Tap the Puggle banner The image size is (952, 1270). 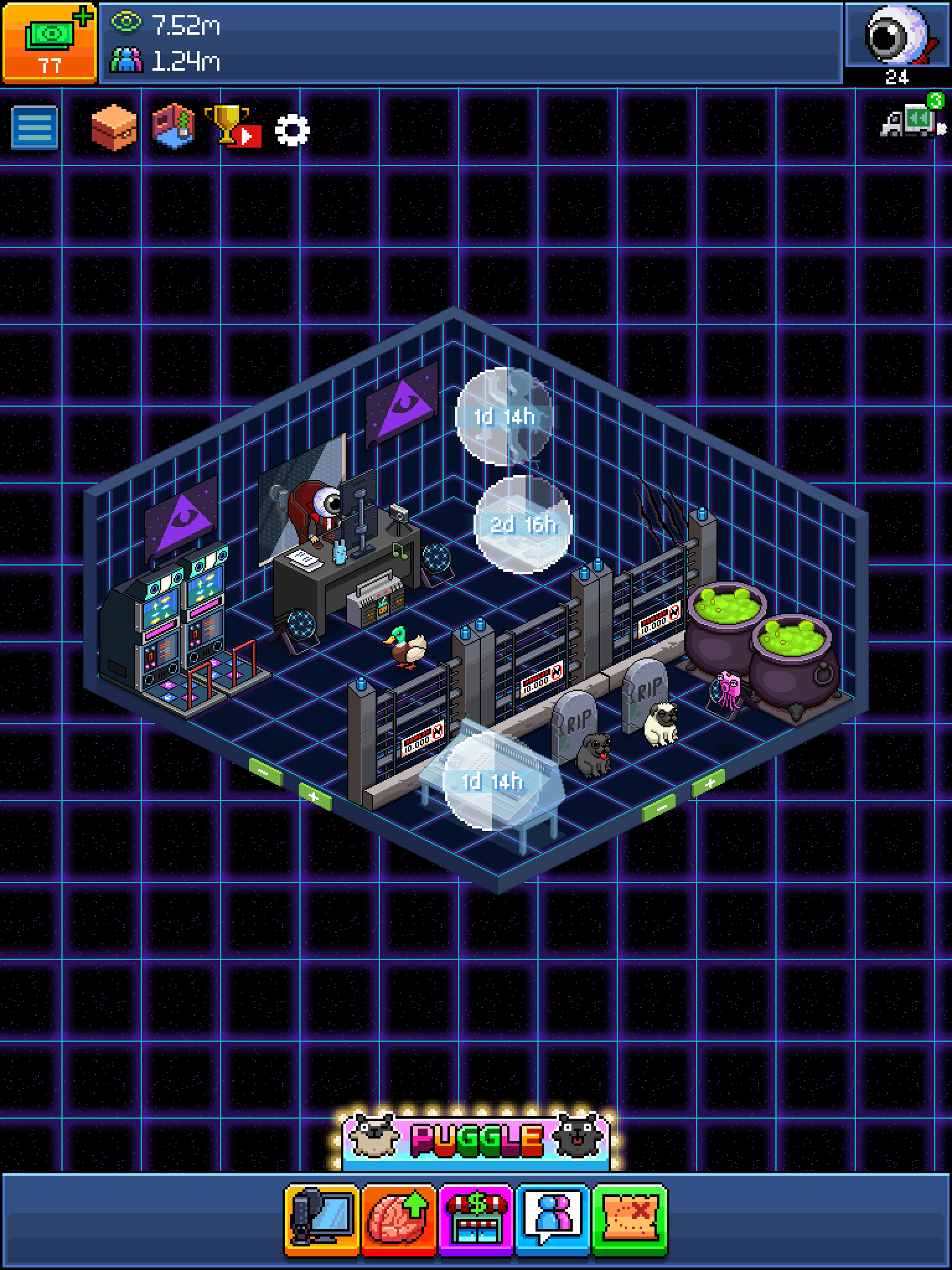pyautogui.click(x=476, y=1137)
